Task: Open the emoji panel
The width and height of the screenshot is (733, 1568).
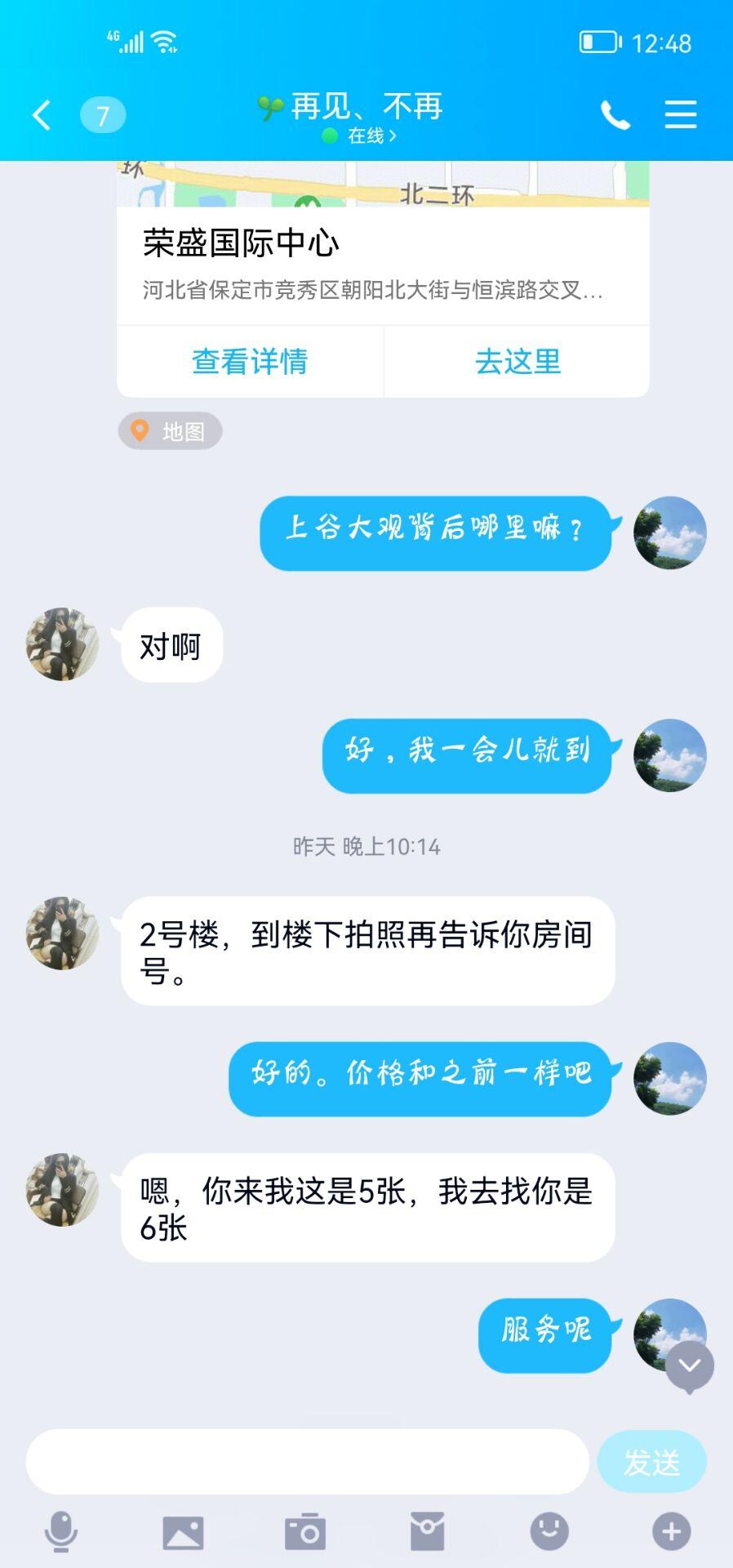Action: coord(549,1530)
